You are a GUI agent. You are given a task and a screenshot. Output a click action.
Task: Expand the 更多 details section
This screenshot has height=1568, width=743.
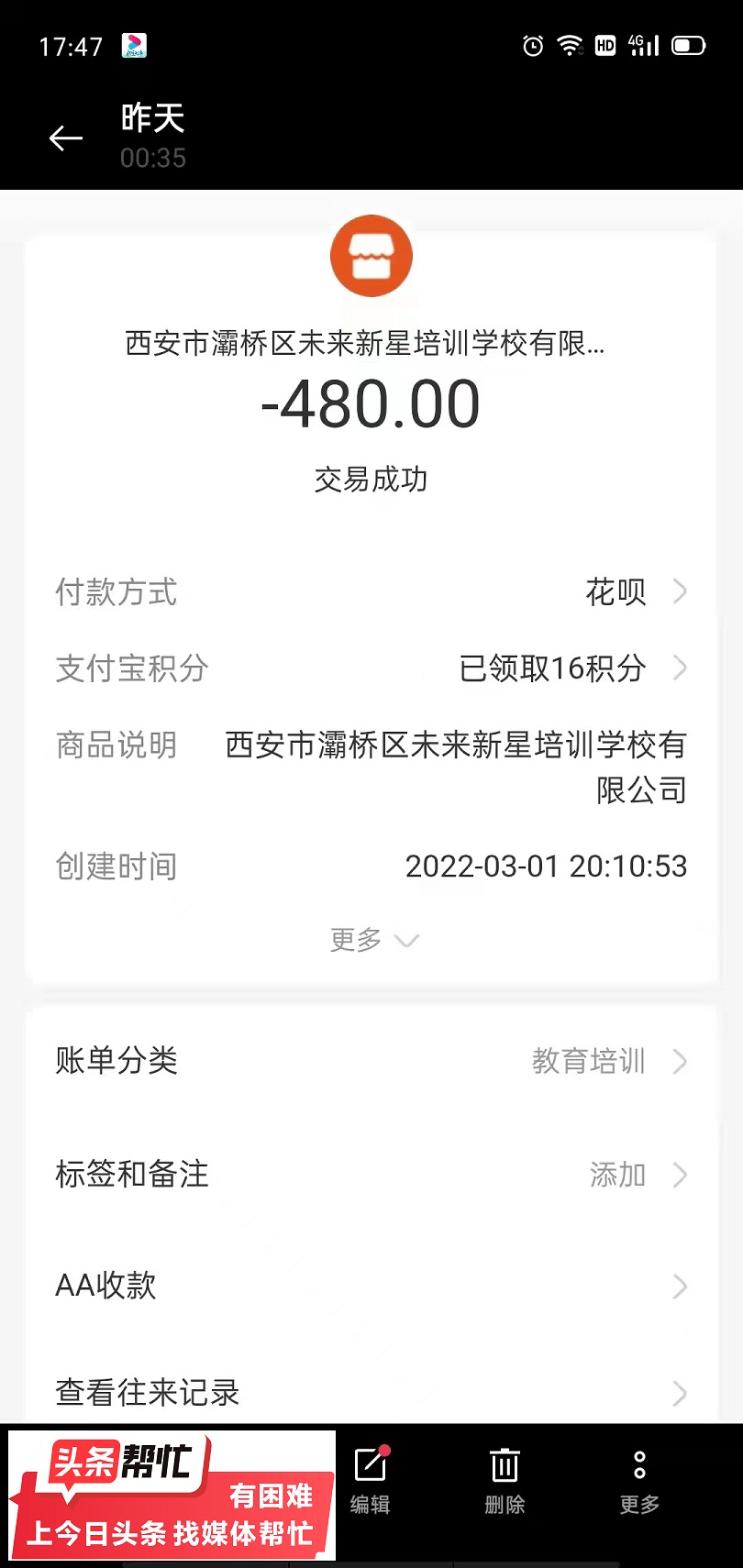click(371, 938)
